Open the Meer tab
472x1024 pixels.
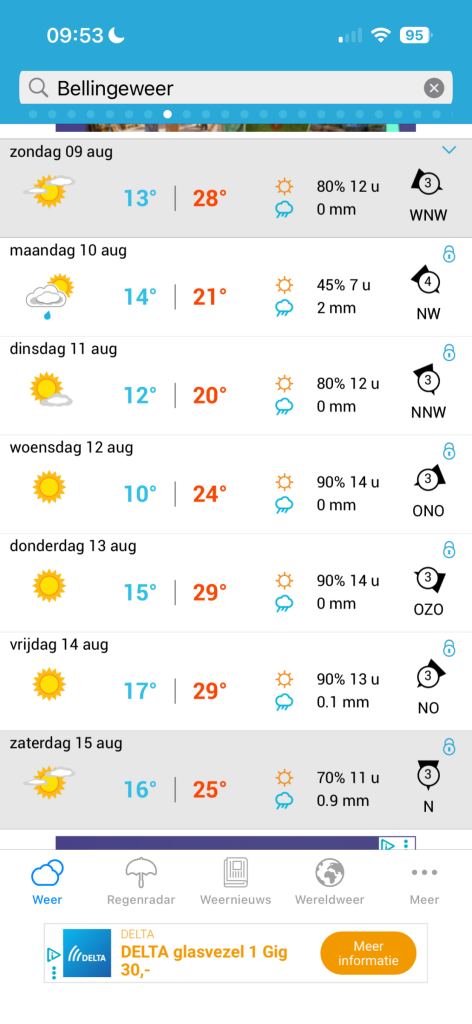[424, 882]
